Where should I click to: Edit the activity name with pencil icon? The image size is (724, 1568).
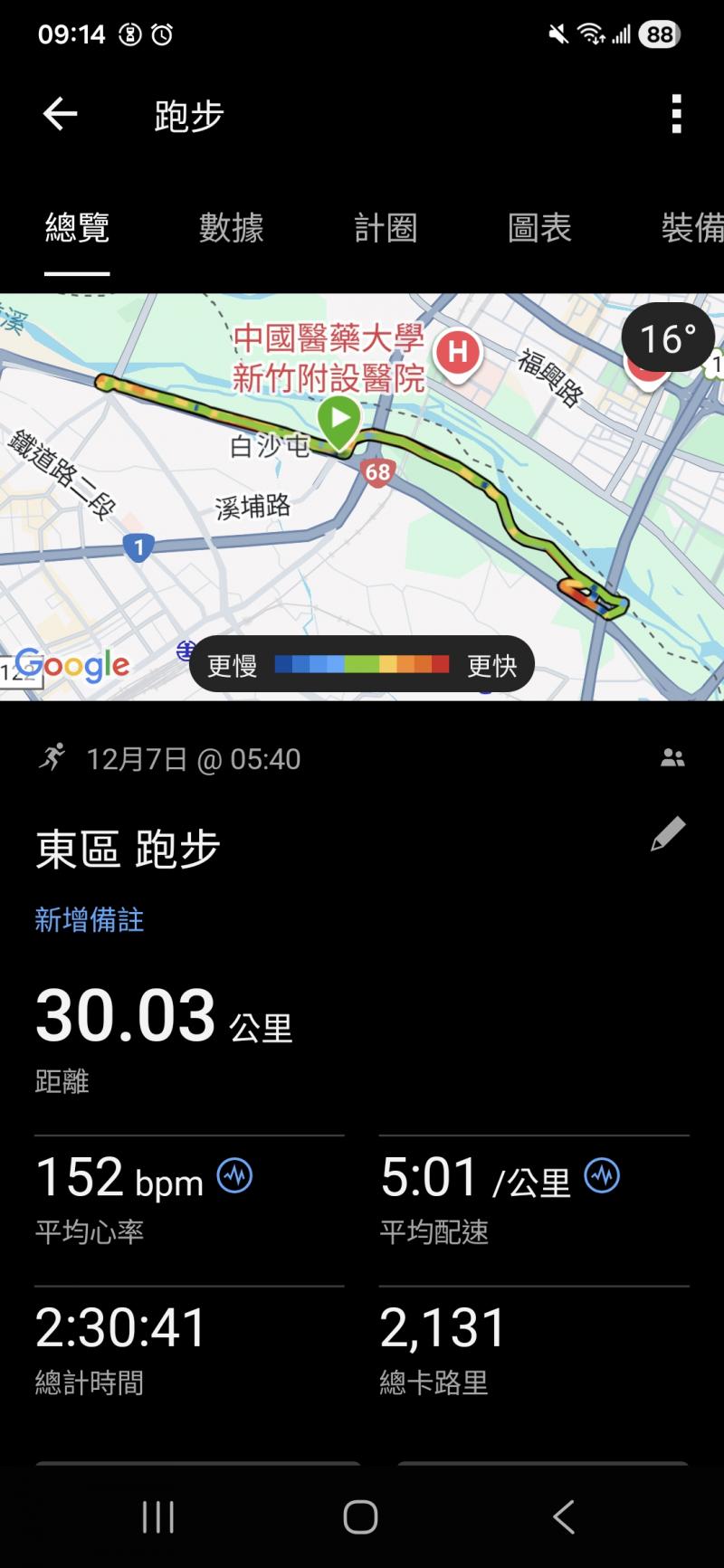tap(668, 834)
